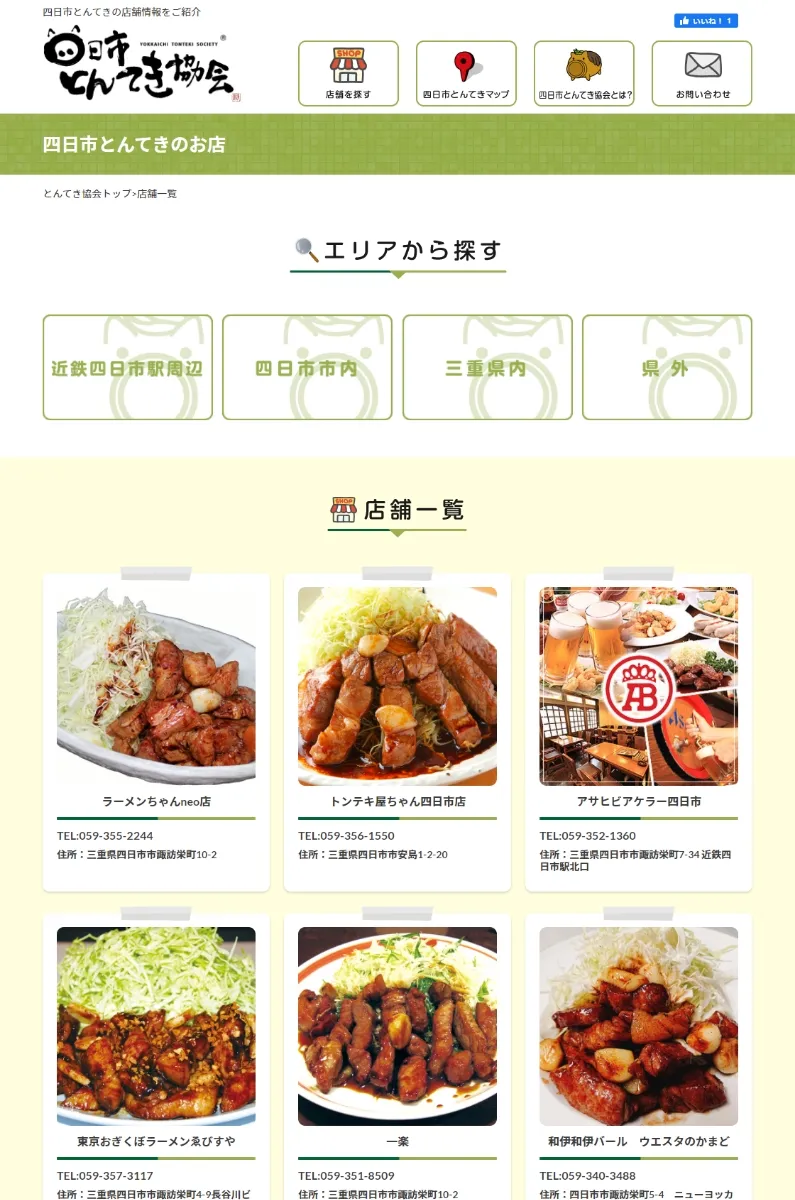The width and height of the screenshot is (795, 1200).
Task: Select the 三重県内 area tile
Action: click(487, 367)
